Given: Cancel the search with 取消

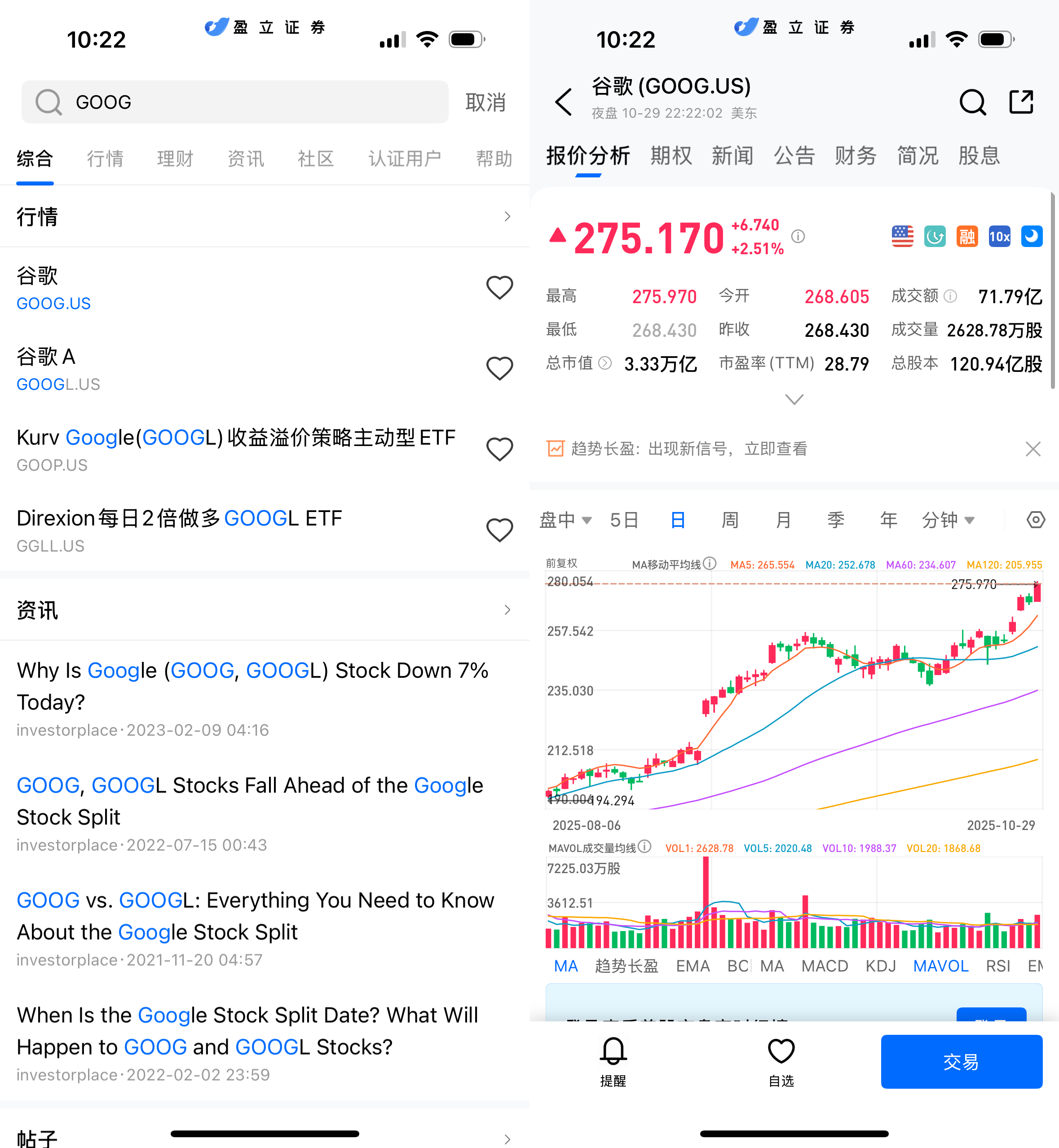Looking at the screenshot, I should click(x=485, y=102).
